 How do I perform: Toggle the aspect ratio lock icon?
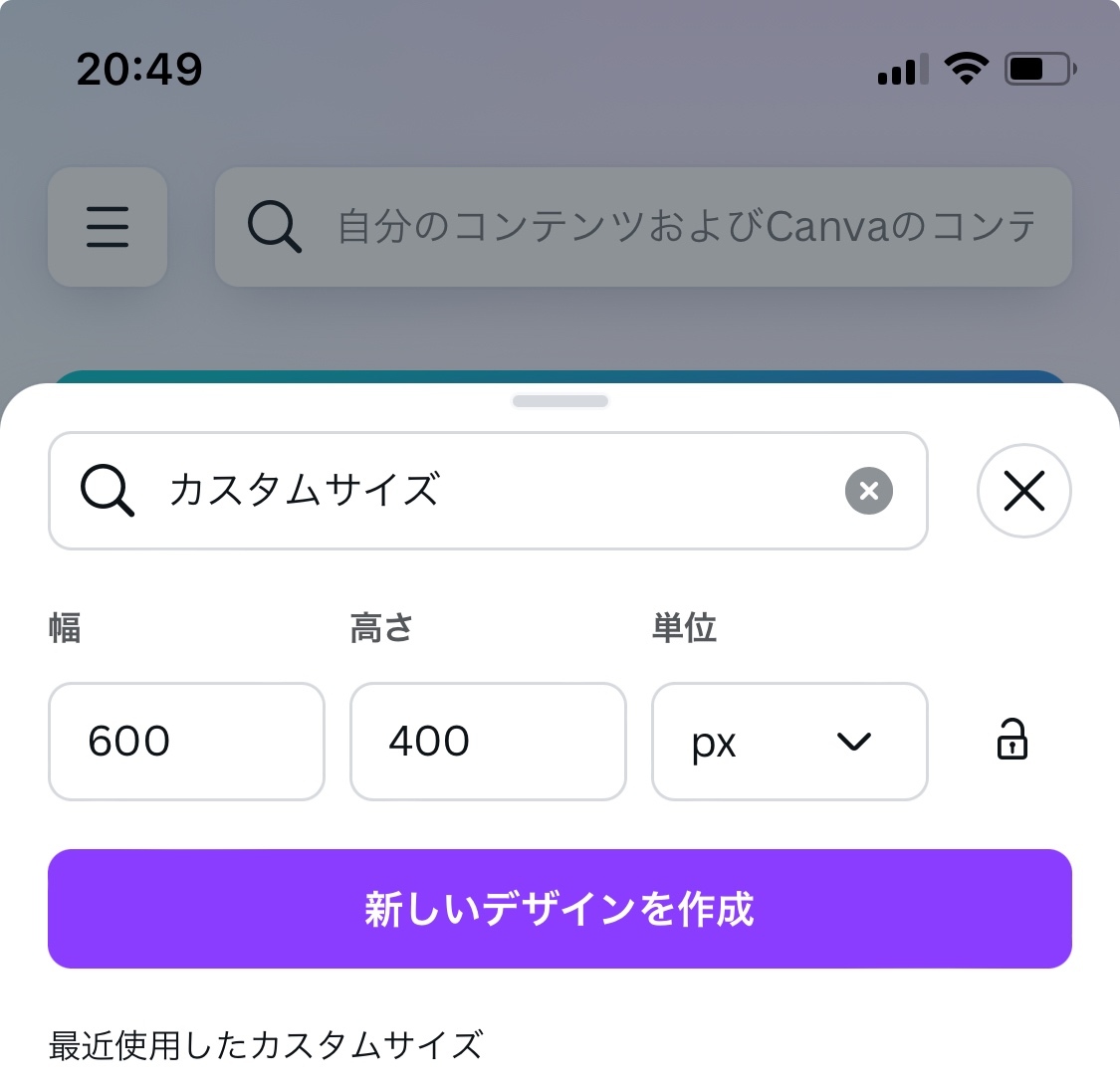(1011, 740)
